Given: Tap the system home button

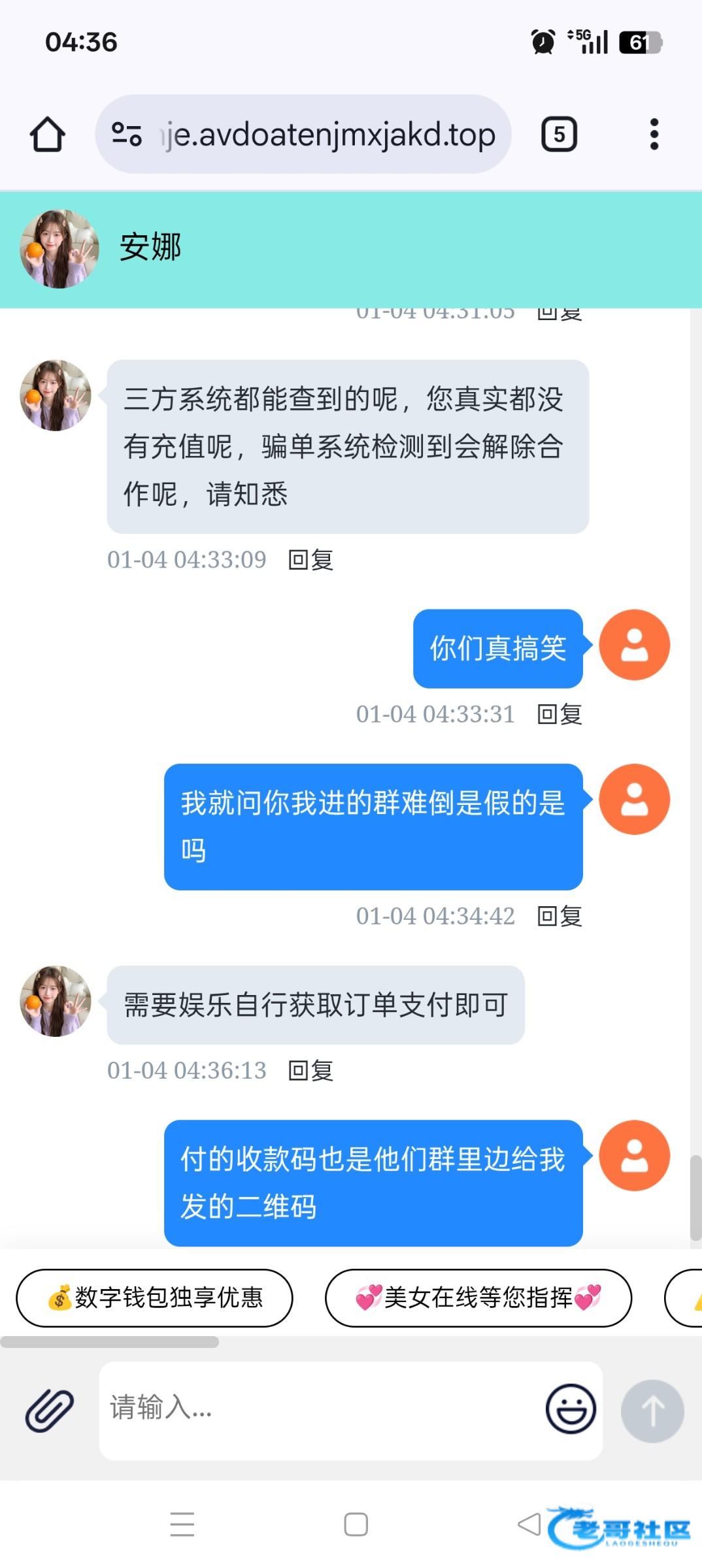Looking at the screenshot, I should pyautogui.click(x=356, y=1524).
